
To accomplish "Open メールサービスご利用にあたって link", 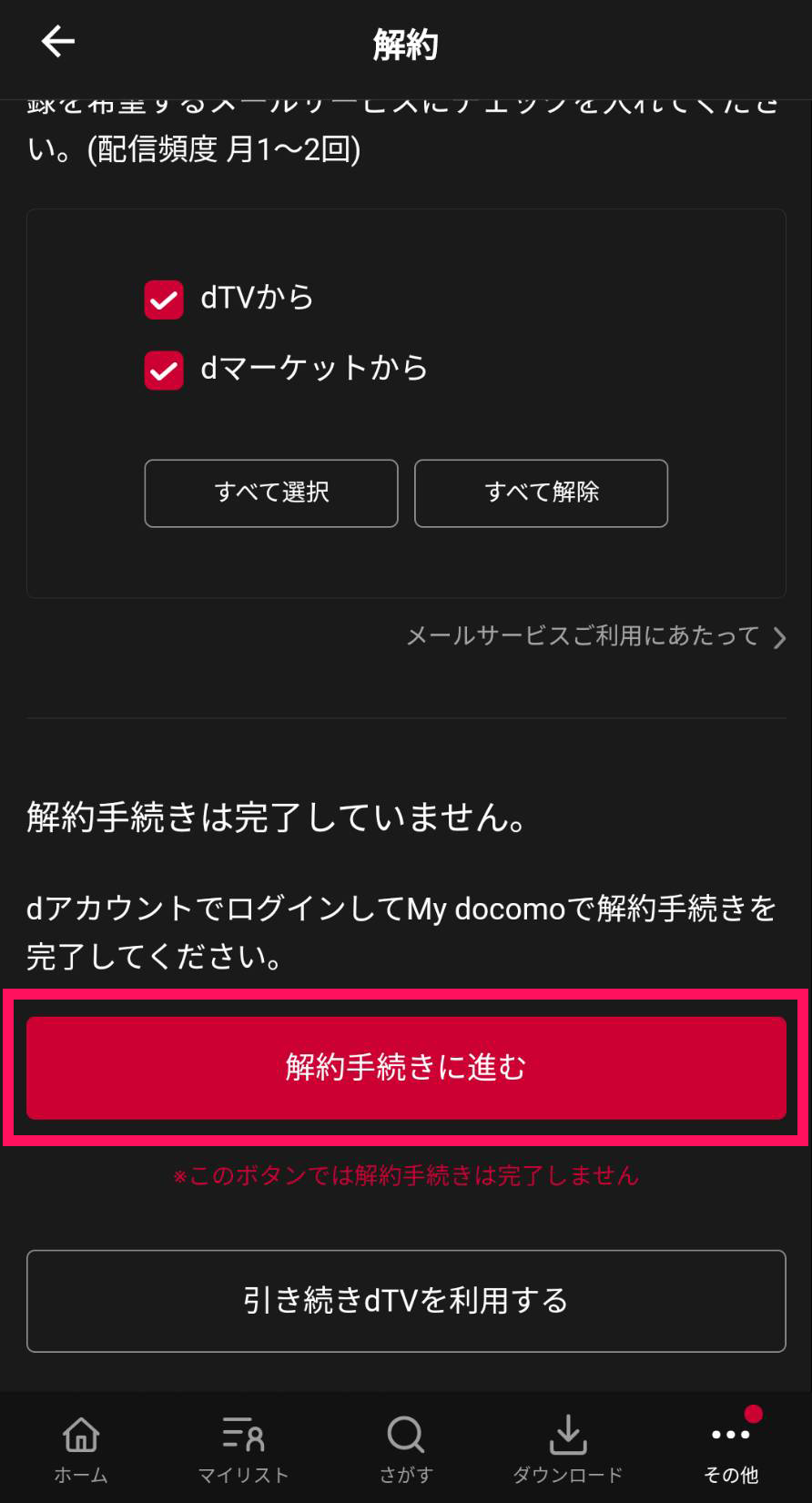I will coord(596,636).
